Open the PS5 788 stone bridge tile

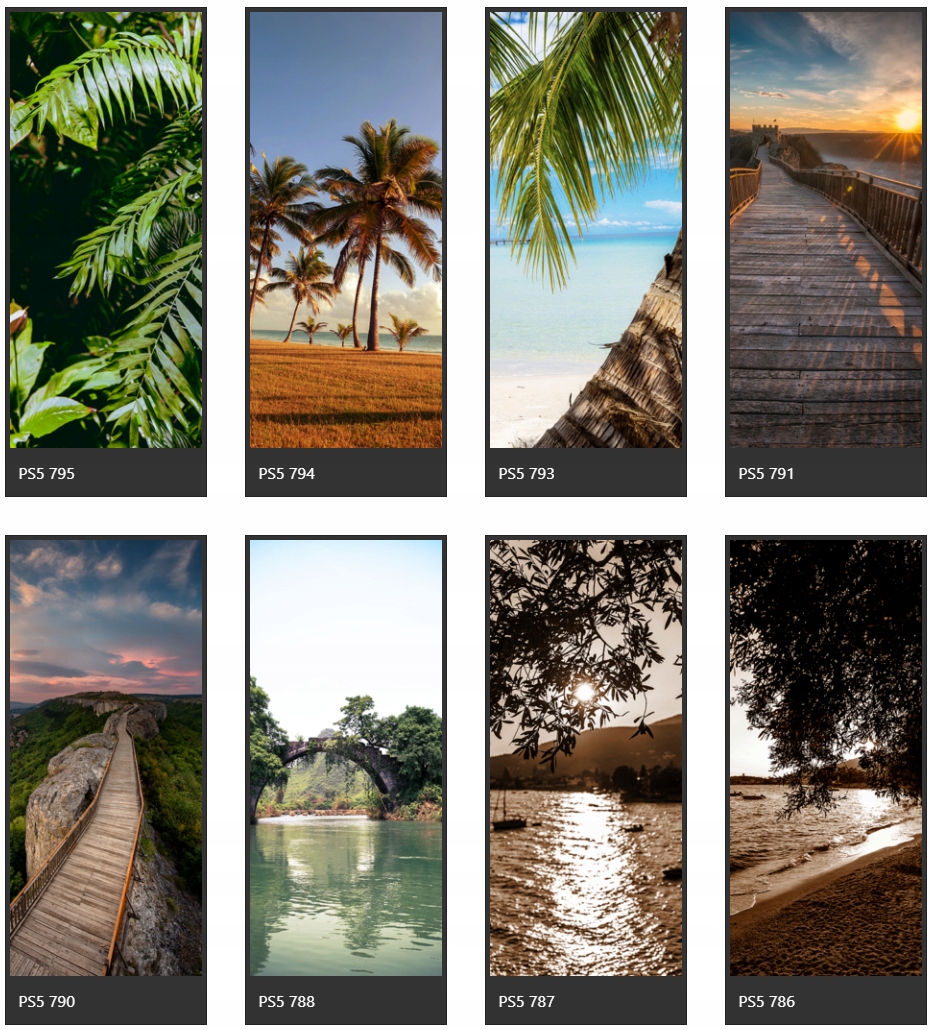point(346,758)
